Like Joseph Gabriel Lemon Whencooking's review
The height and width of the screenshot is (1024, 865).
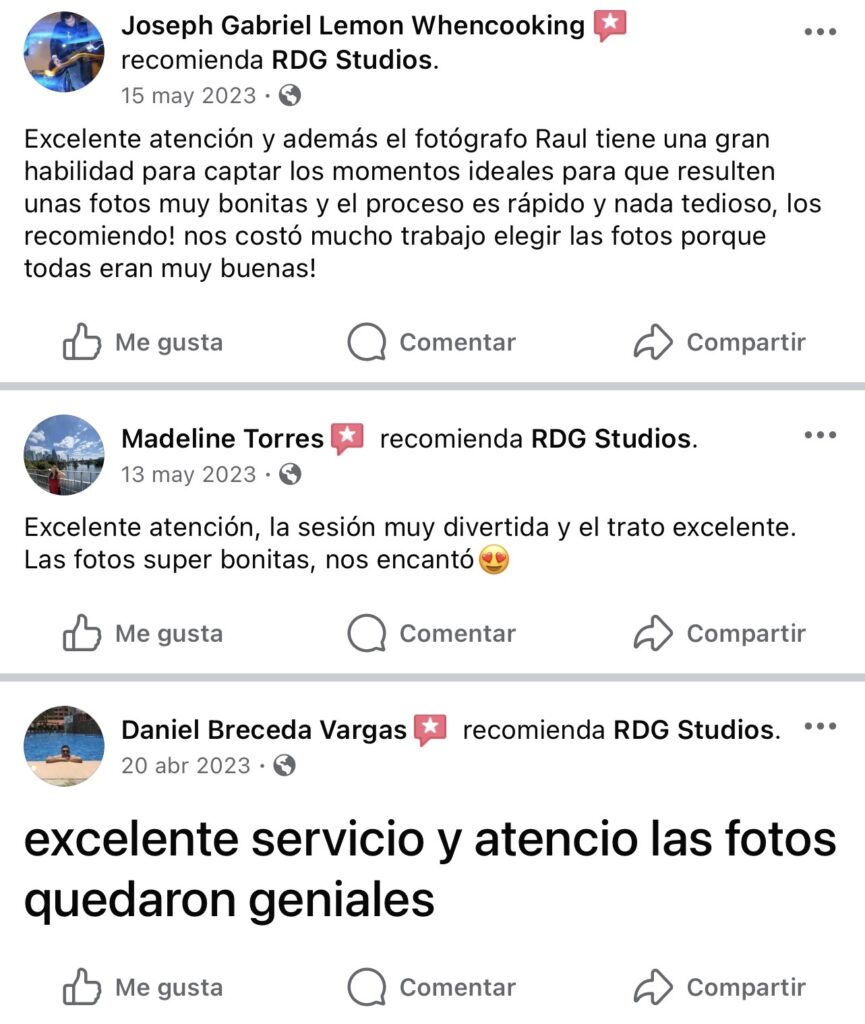coord(143,343)
